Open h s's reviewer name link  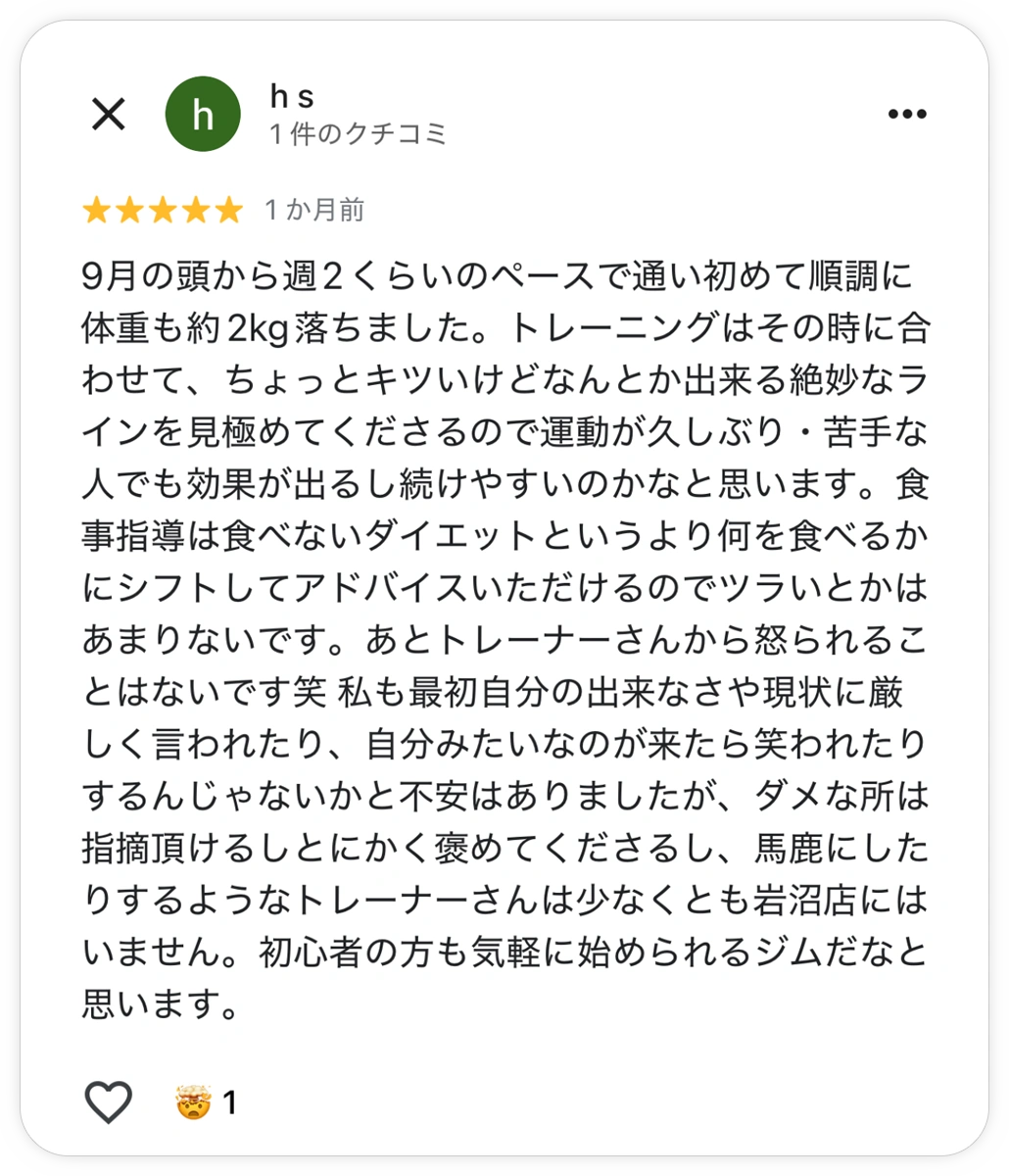[292, 97]
